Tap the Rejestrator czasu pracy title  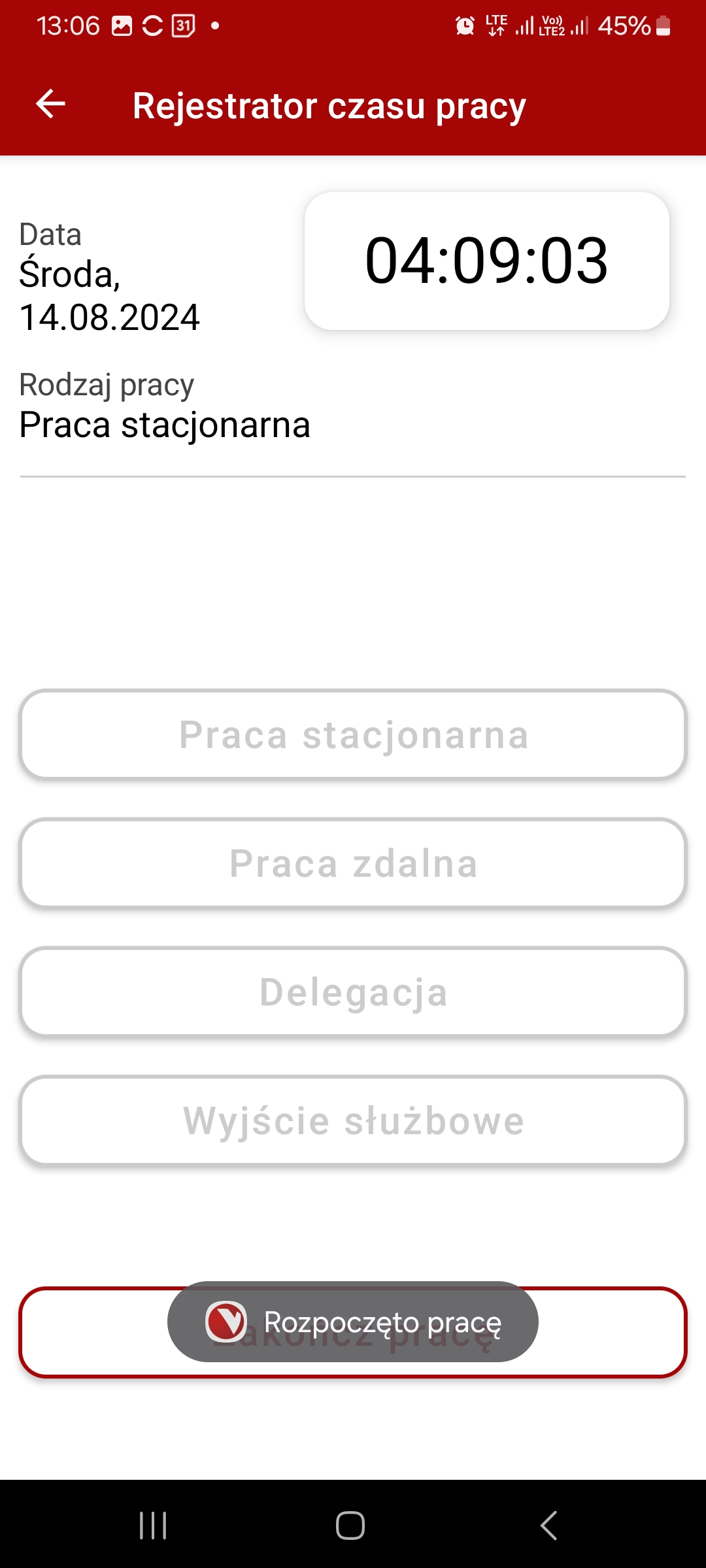329,106
